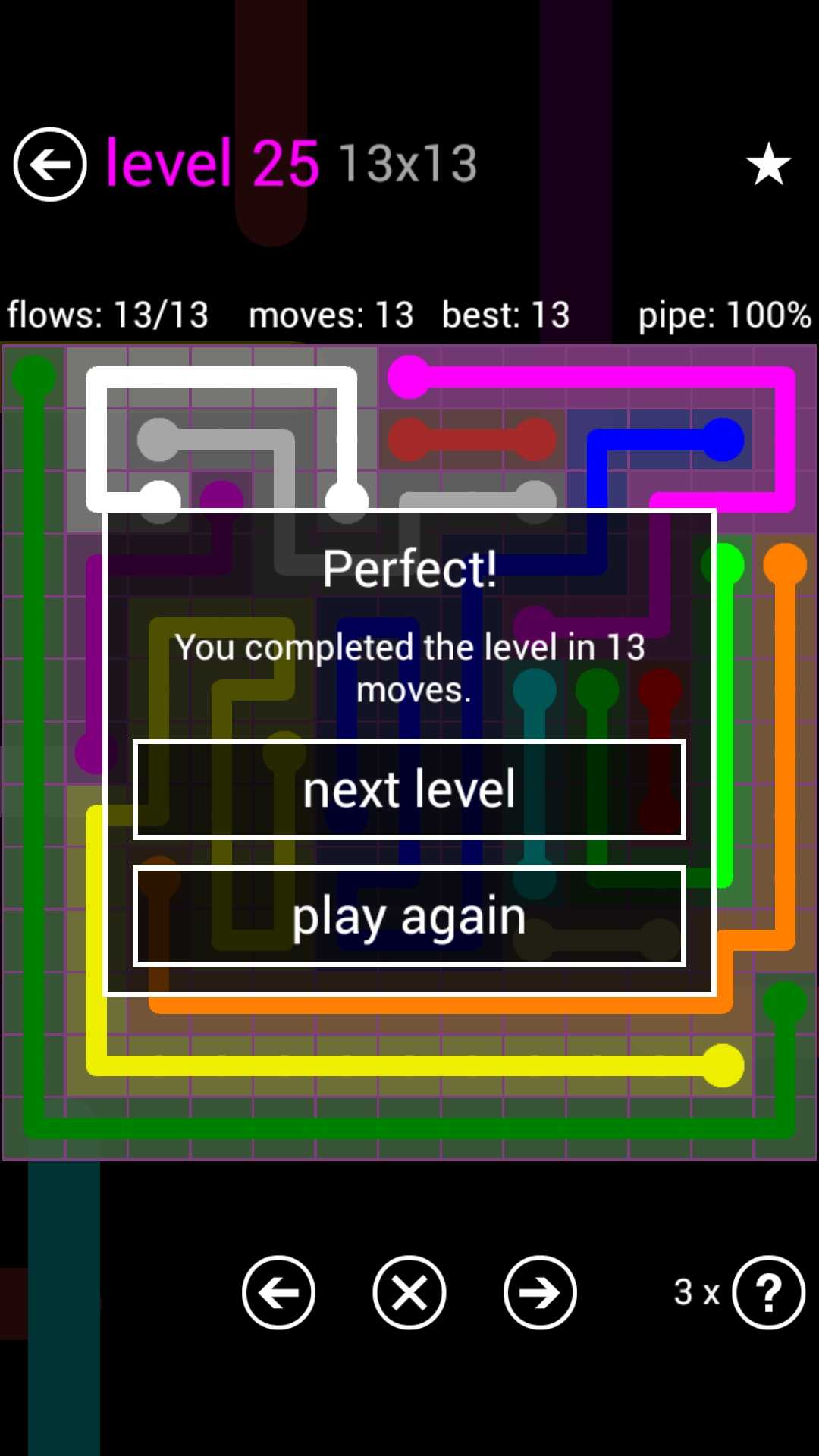Go to the previous level via the bottom arrow
Screen dimensions: 819x1456
click(x=278, y=1292)
